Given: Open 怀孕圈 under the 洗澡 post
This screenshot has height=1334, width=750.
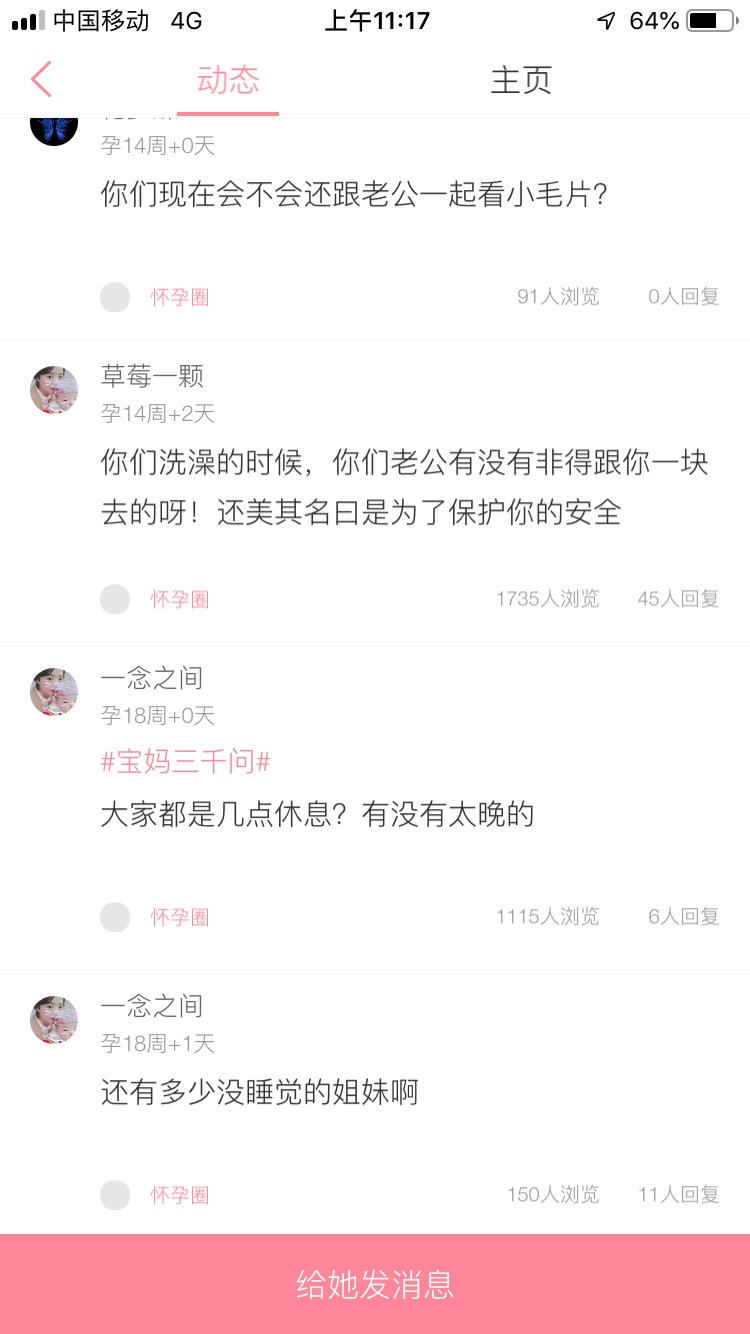Looking at the screenshot, I should [180, 599].
